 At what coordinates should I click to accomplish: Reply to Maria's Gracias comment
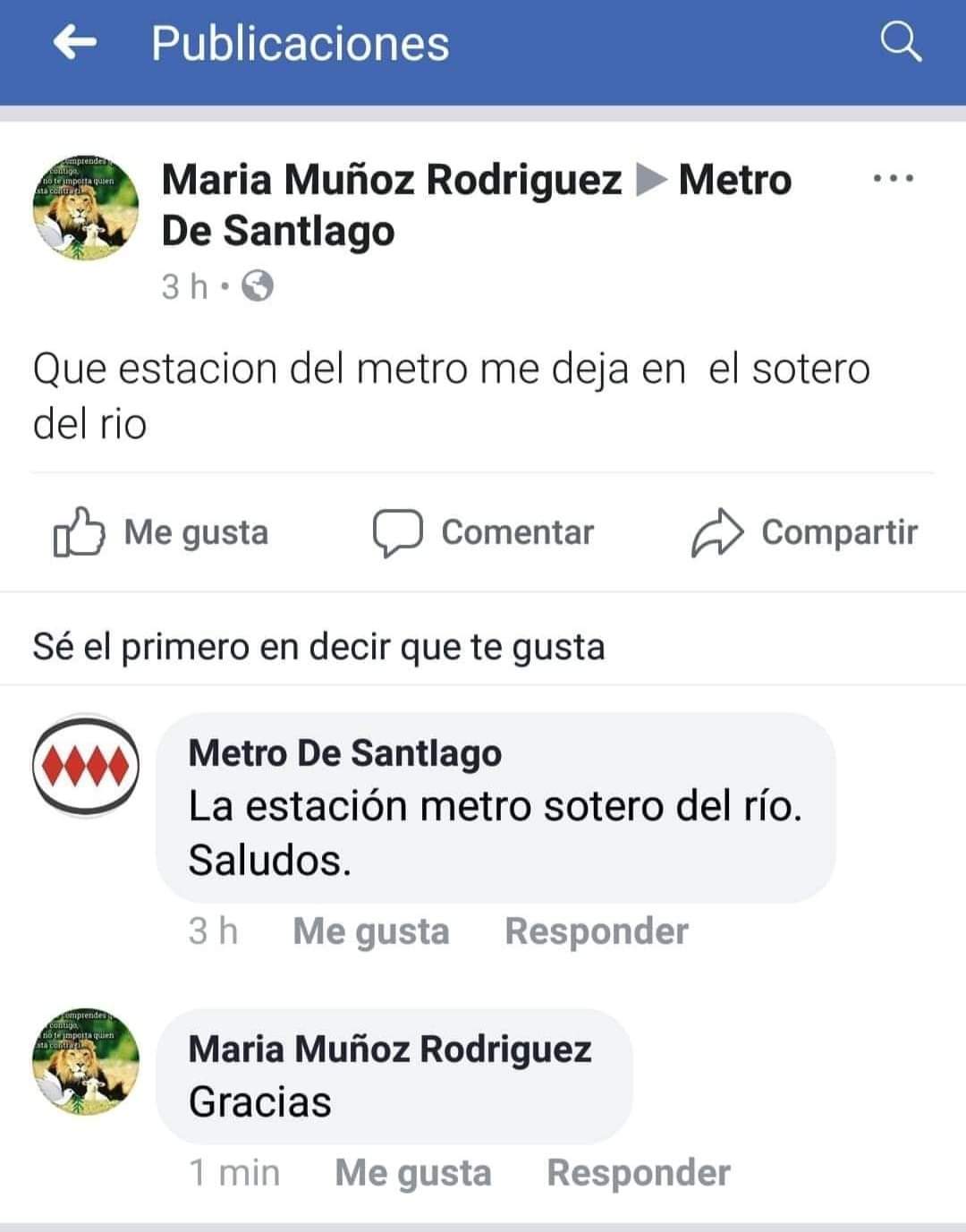point(639,1173)
